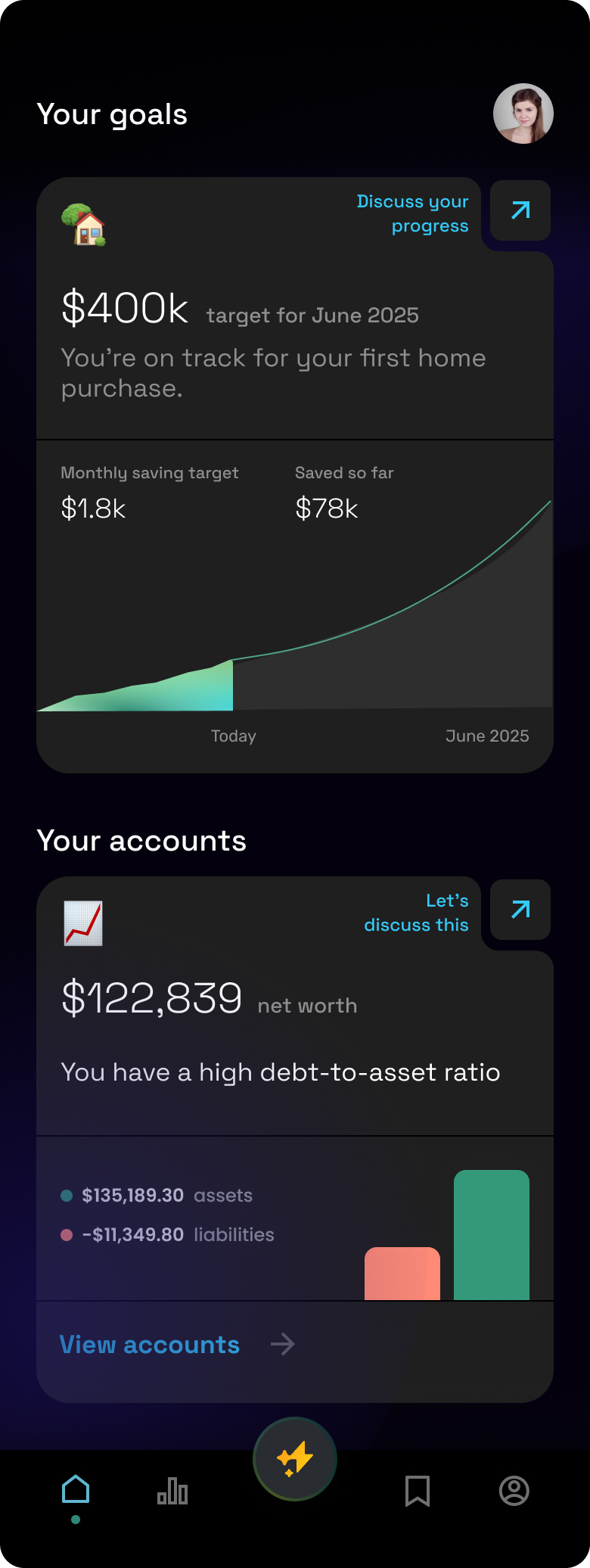Open the profile avatar photo
The image size is (590, 1568).
pos(523,114)
